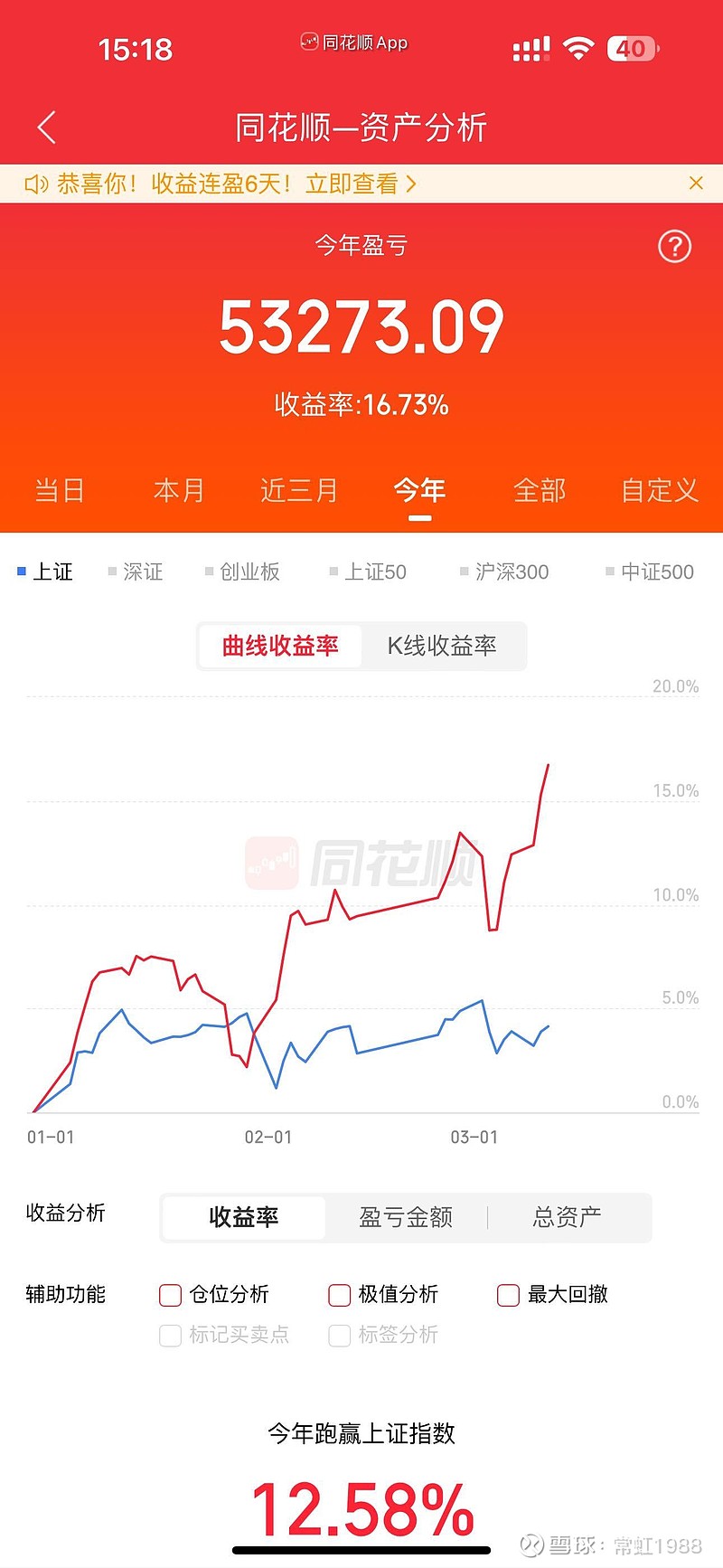
Task: Tap the back arrow to return
Action: point(46,128)
